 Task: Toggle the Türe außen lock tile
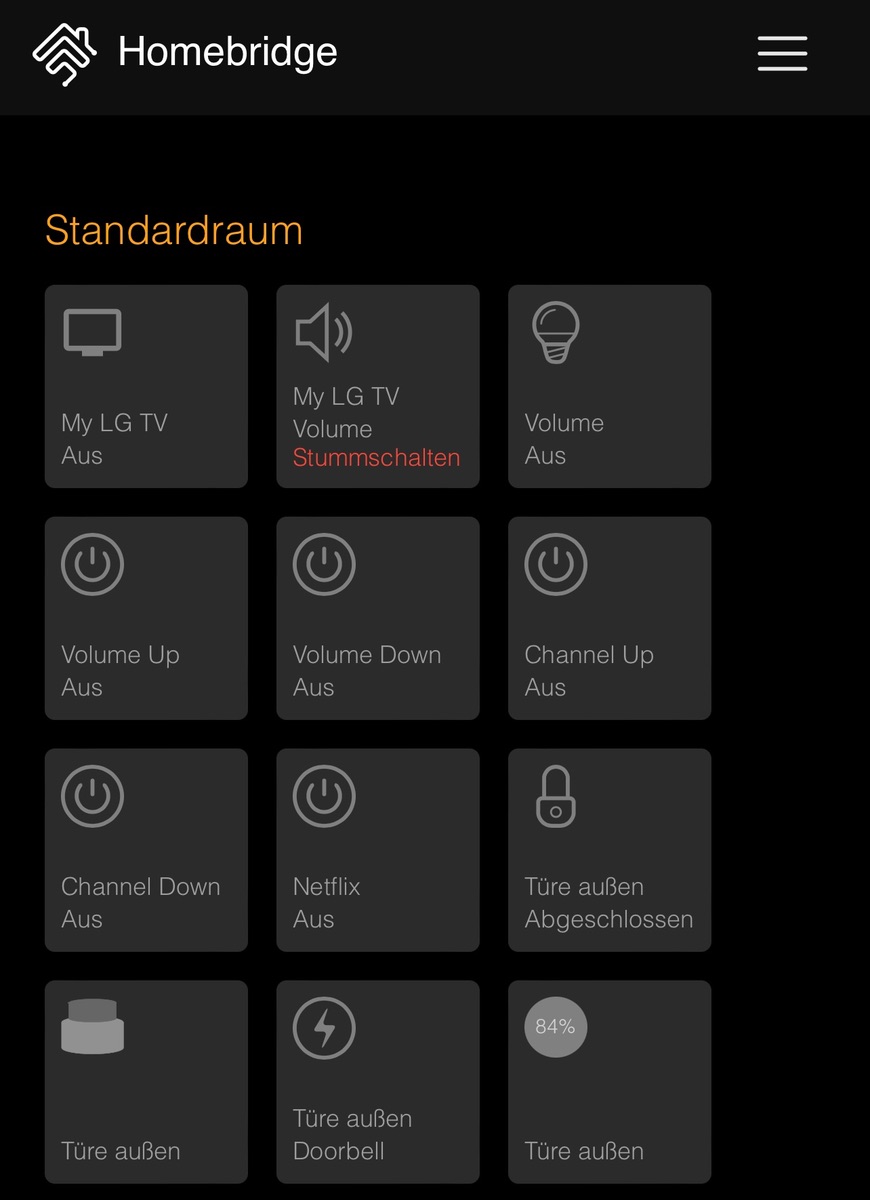tap(609, 850)
